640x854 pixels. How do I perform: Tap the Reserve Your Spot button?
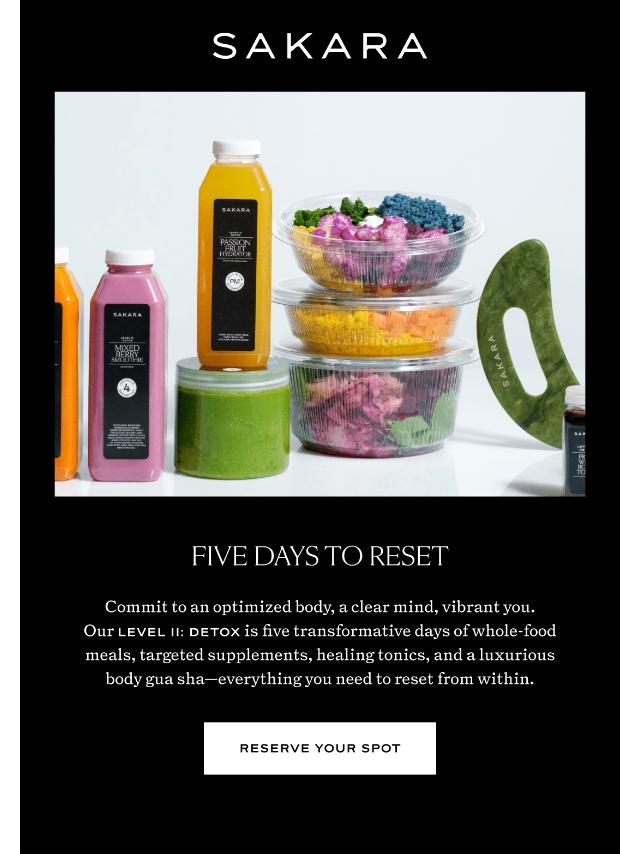[320, 748]
